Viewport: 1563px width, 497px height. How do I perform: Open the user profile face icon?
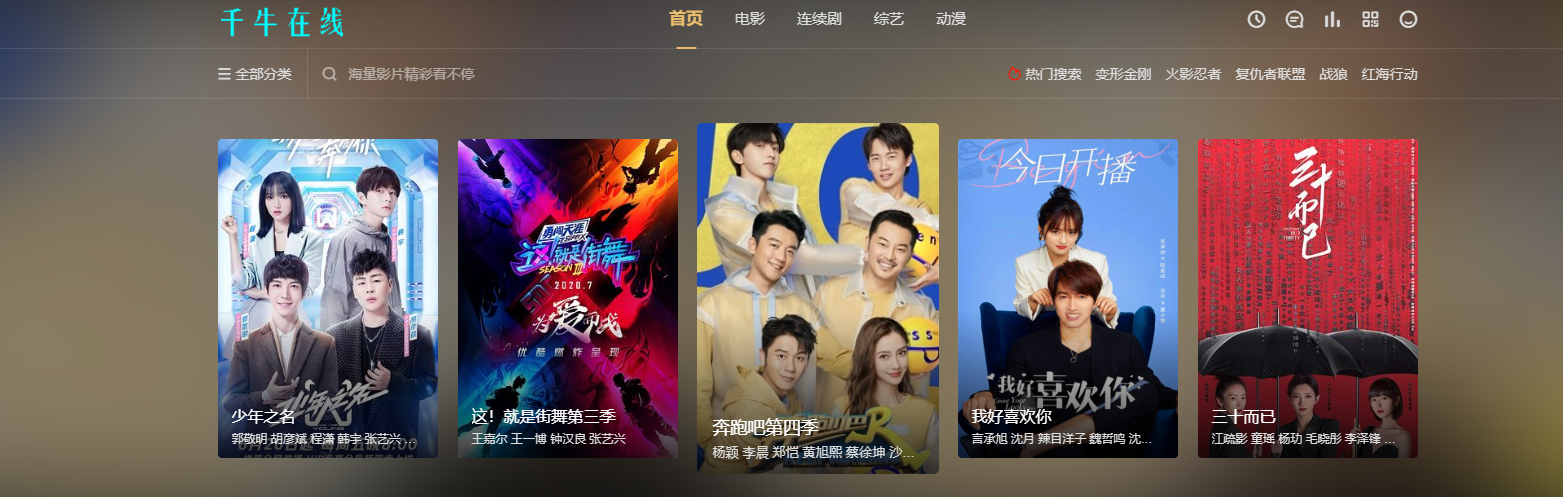pyautogui.click(x=1408, y=19)
